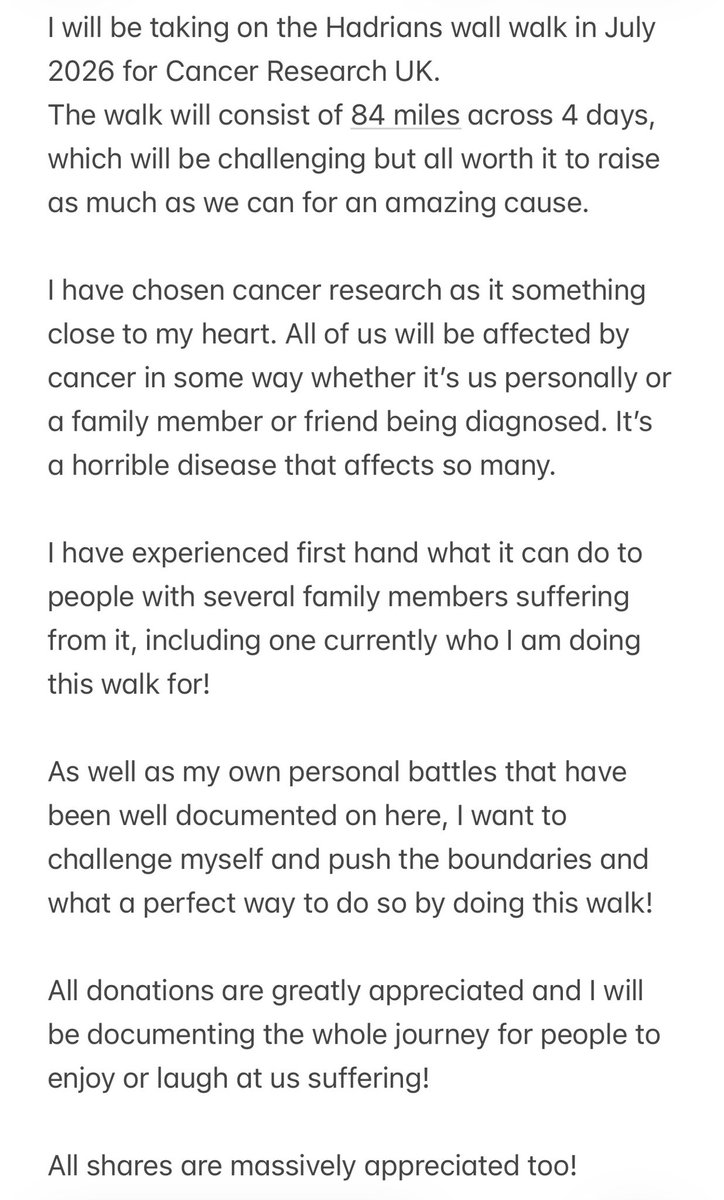Tap the underlined 84 miles link
Viewport: 724px width, 1200px height.
tap(405, 117)
